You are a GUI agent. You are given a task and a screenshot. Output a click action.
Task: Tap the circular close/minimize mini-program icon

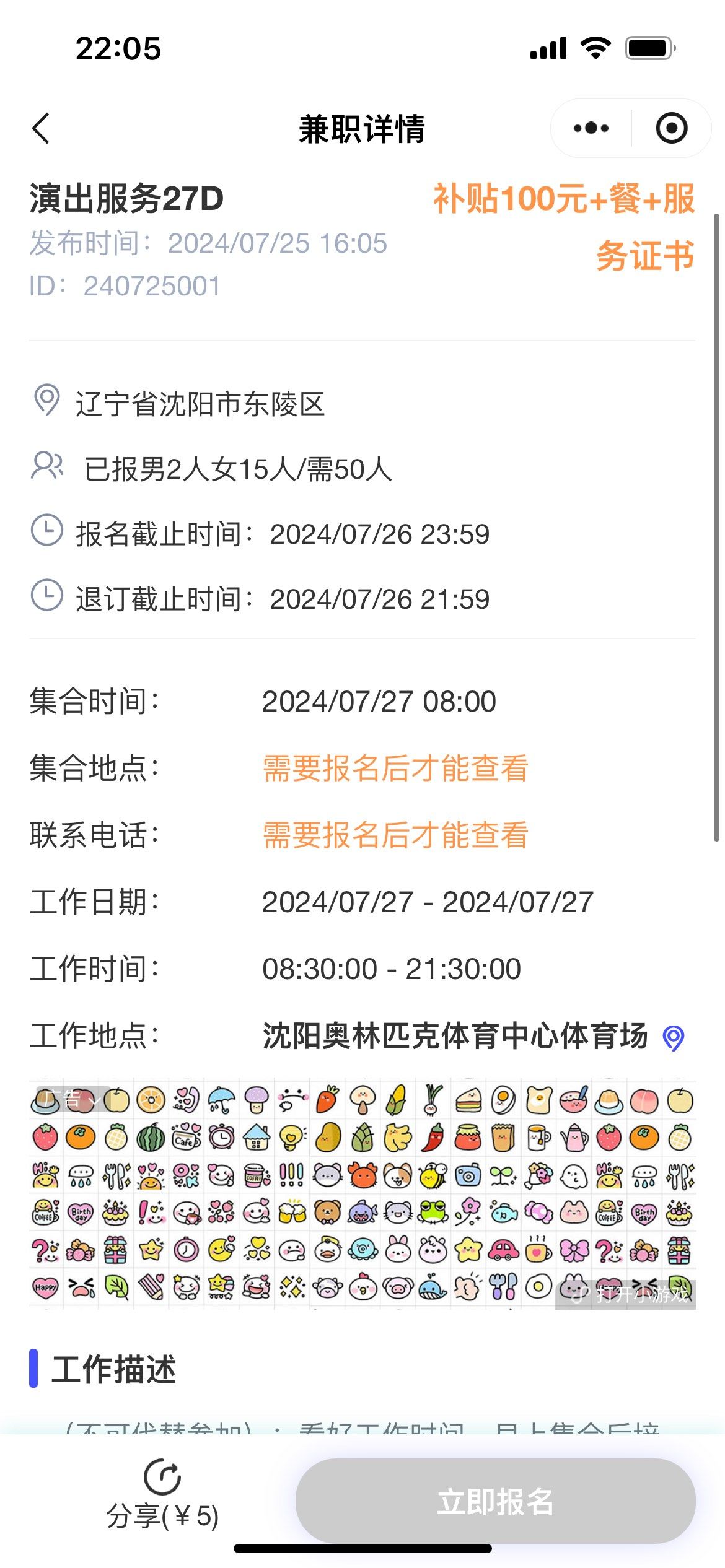[672, 128]
